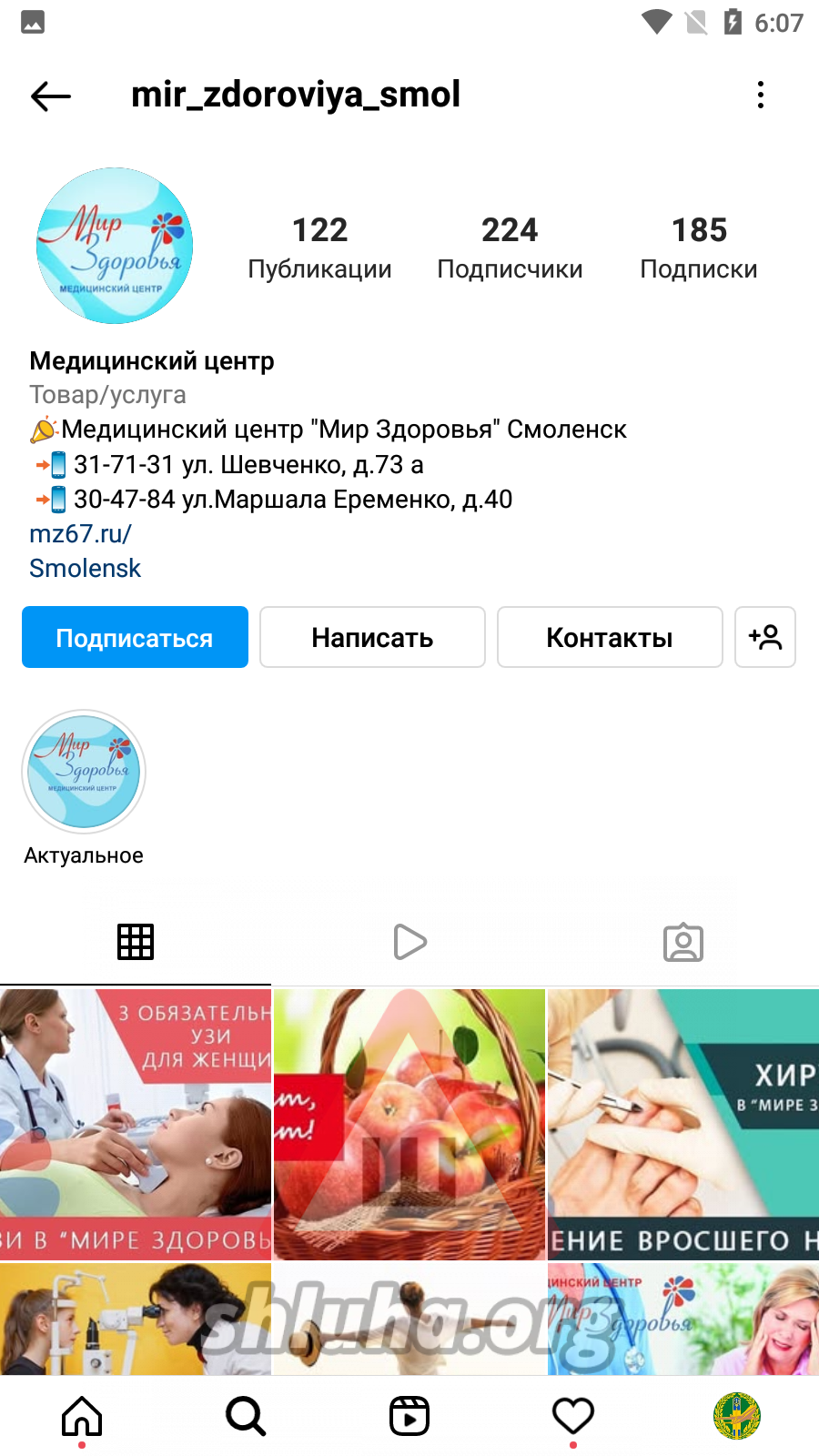This screenshot has width=819, height=1456.
Task: Switch to the video reels tab
Action: [409, 942]
